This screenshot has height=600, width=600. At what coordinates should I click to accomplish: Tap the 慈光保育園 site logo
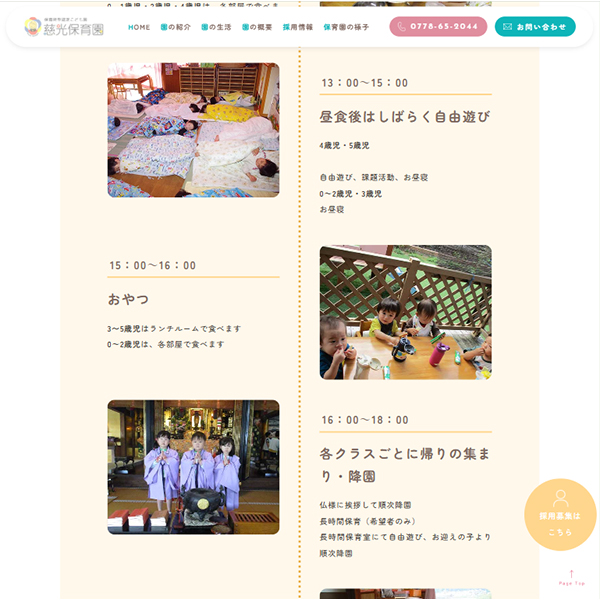pyautogui.click(x=64, y=26)
